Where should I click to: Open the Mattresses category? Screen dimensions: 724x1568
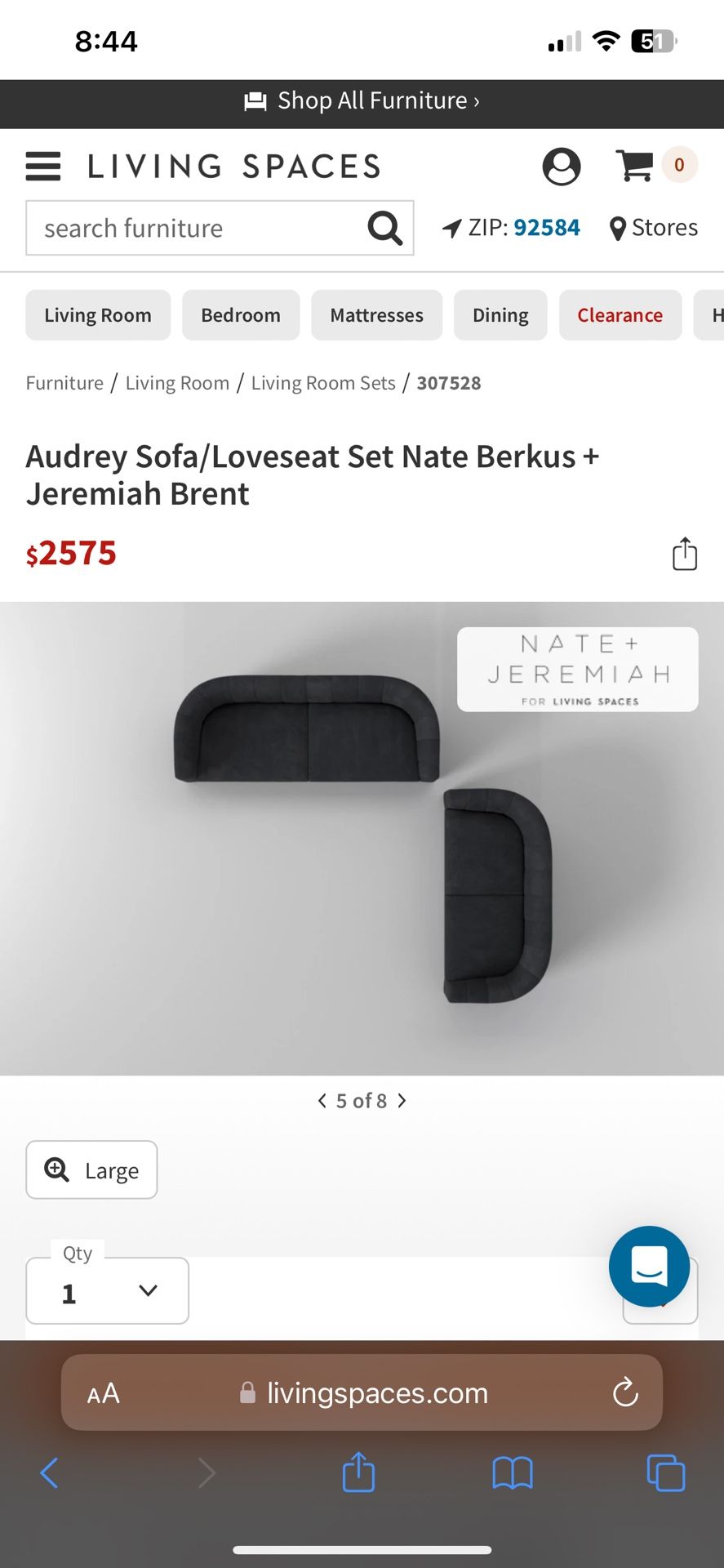click(376, 315)
